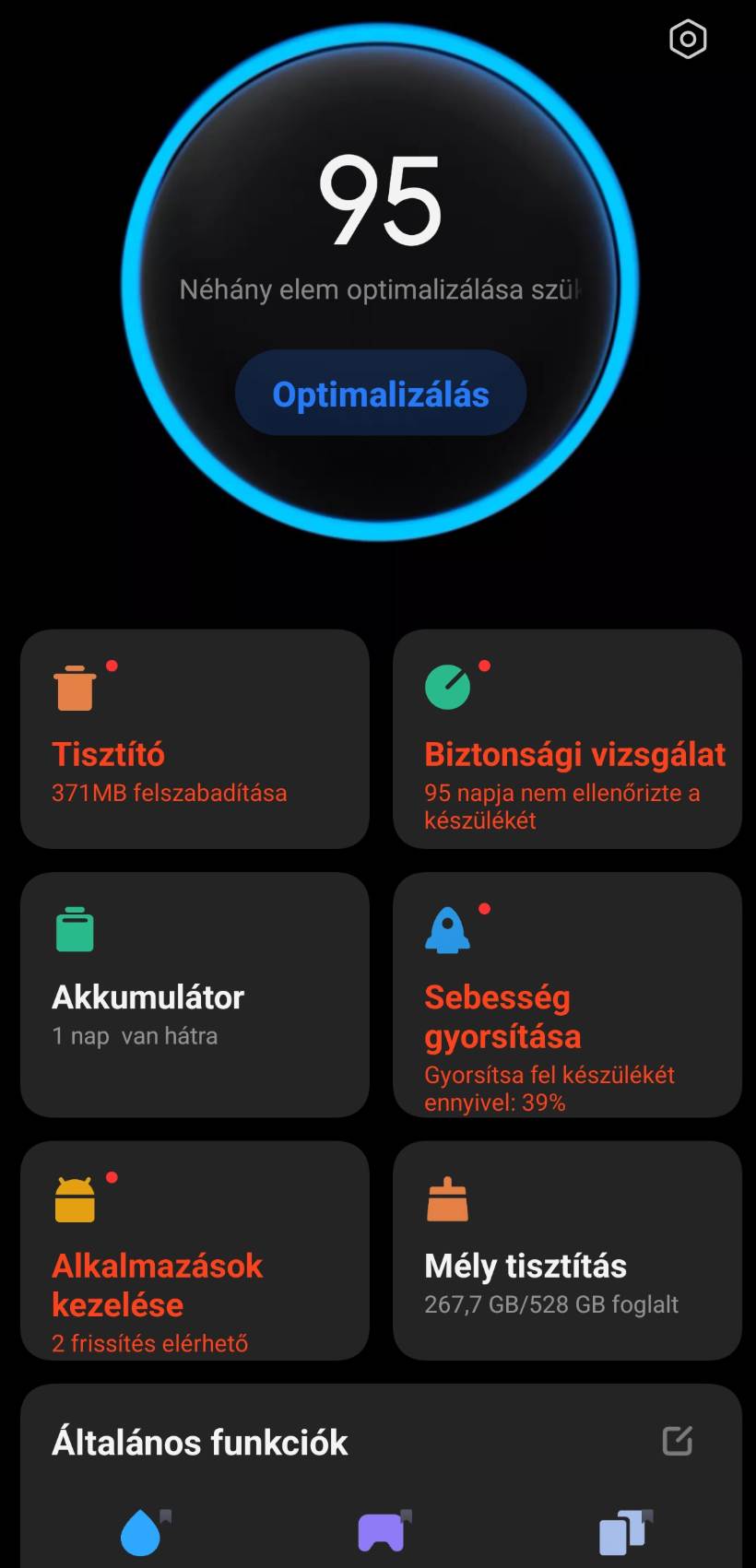Start the Biztonsági vizsgálat security scan
756x1568 pixels.
[x=566, y=739]
